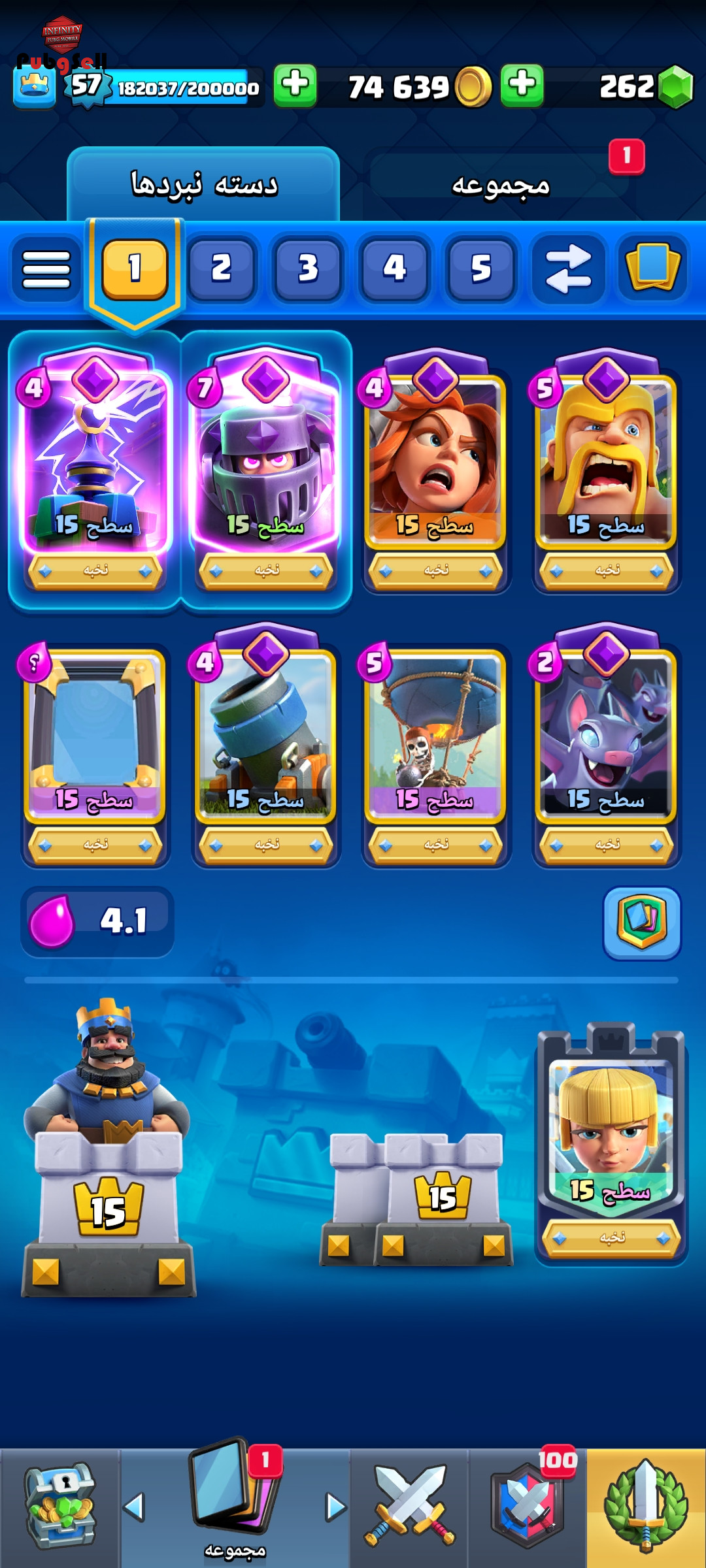This screenshot has width=706, height=1568.
Task: Open the card stack icon button
Action: click(653, 269)
